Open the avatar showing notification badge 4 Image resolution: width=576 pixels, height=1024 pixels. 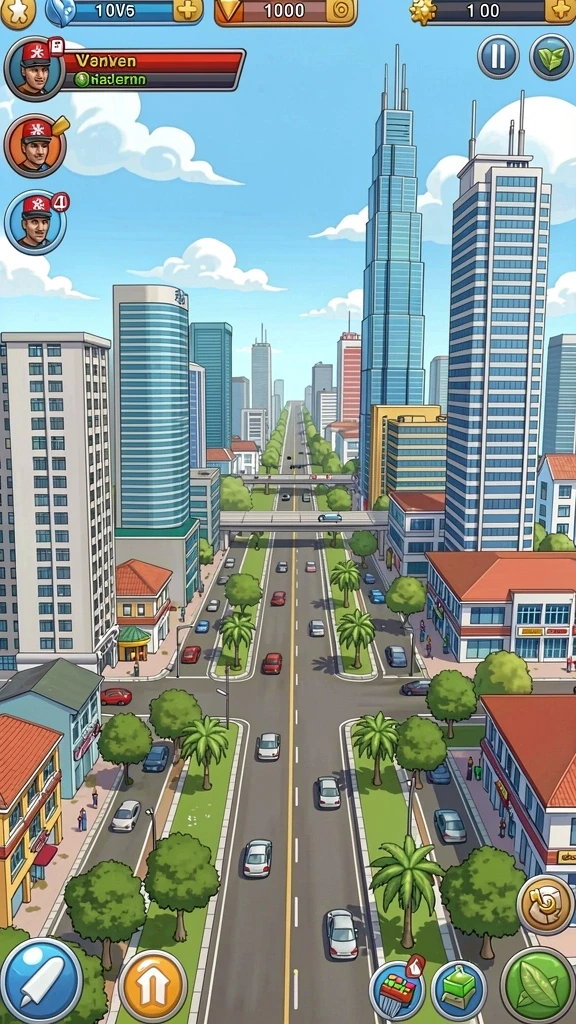pyautogui.click(x=35, y=223)
